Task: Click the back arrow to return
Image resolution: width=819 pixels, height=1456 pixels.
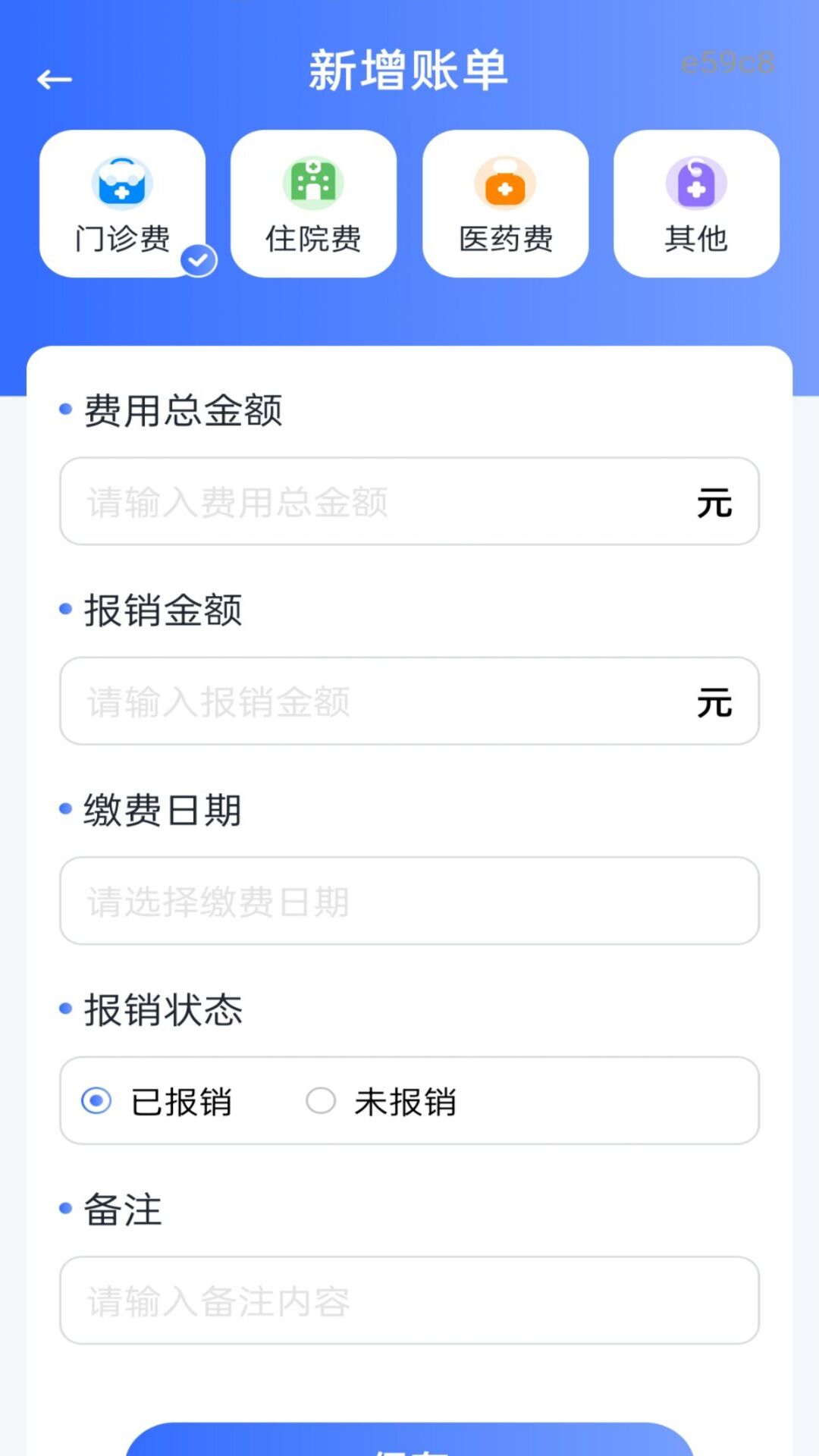Action: click(54, 78)
